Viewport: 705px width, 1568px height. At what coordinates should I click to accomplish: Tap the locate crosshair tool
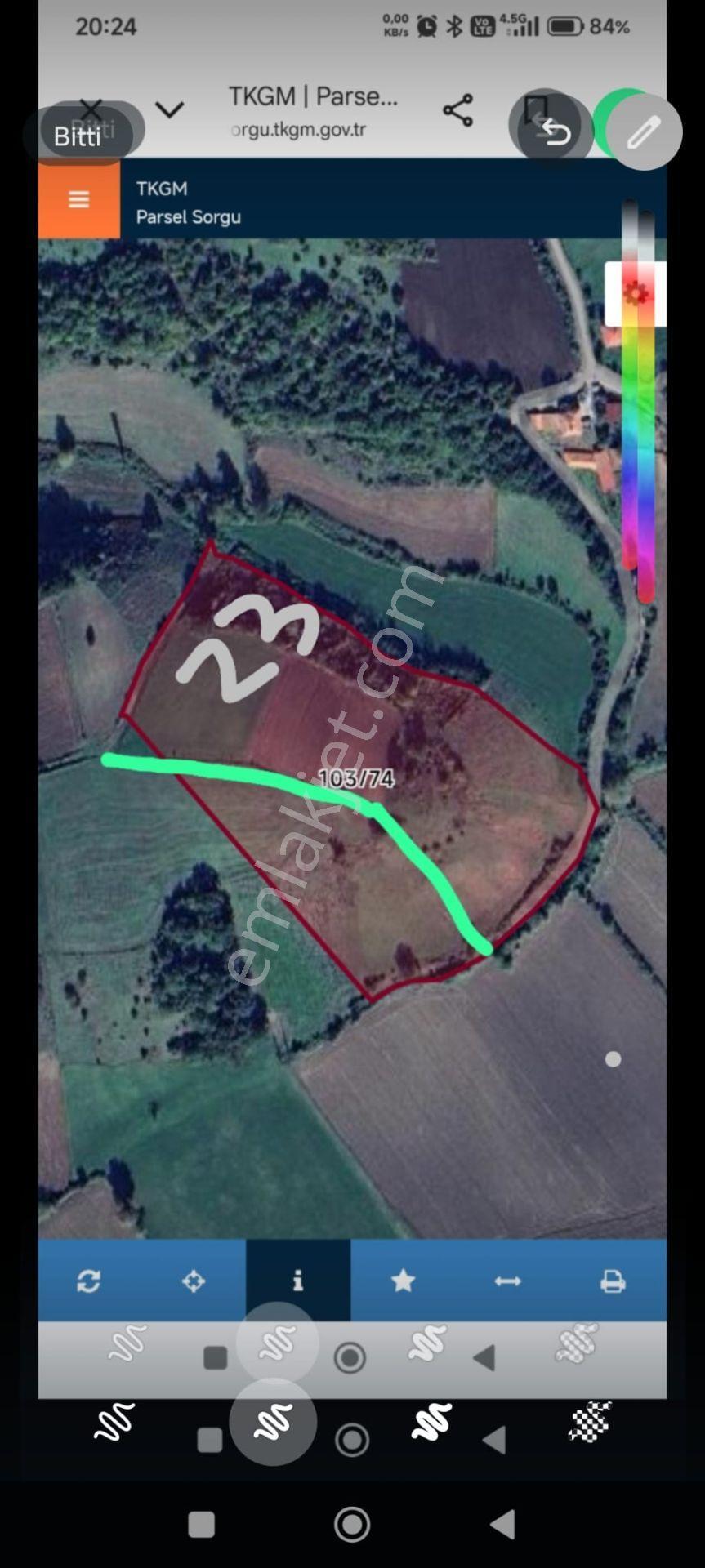194,1281
